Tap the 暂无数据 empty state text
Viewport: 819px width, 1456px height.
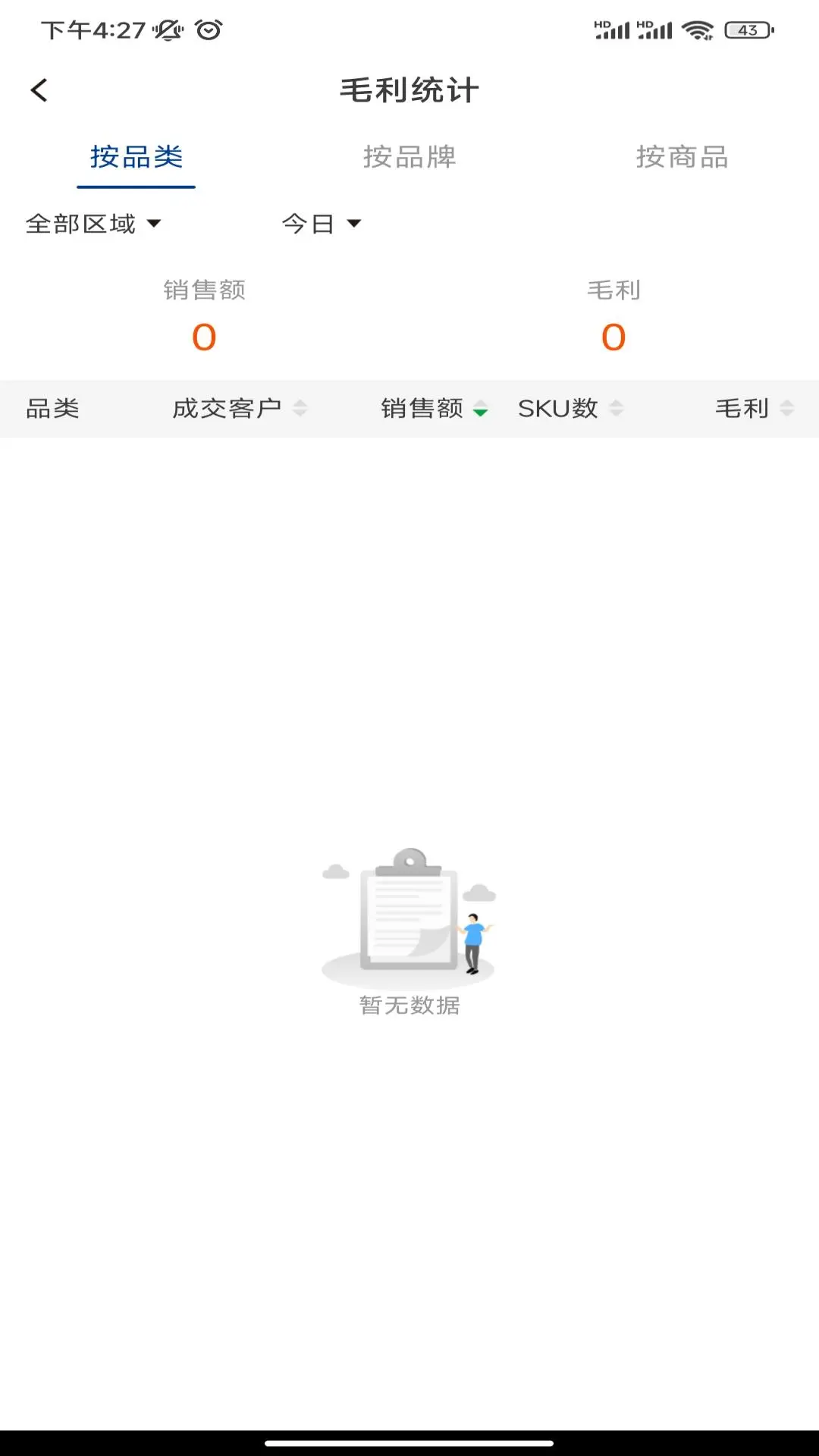pos(409,1004)
